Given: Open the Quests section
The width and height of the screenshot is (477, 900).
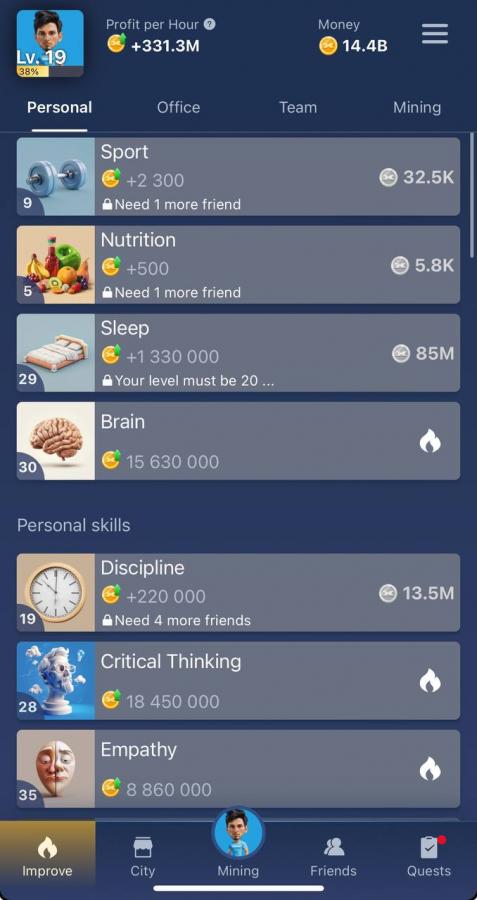Looking at the screenshot, I should tap(429, 857).
